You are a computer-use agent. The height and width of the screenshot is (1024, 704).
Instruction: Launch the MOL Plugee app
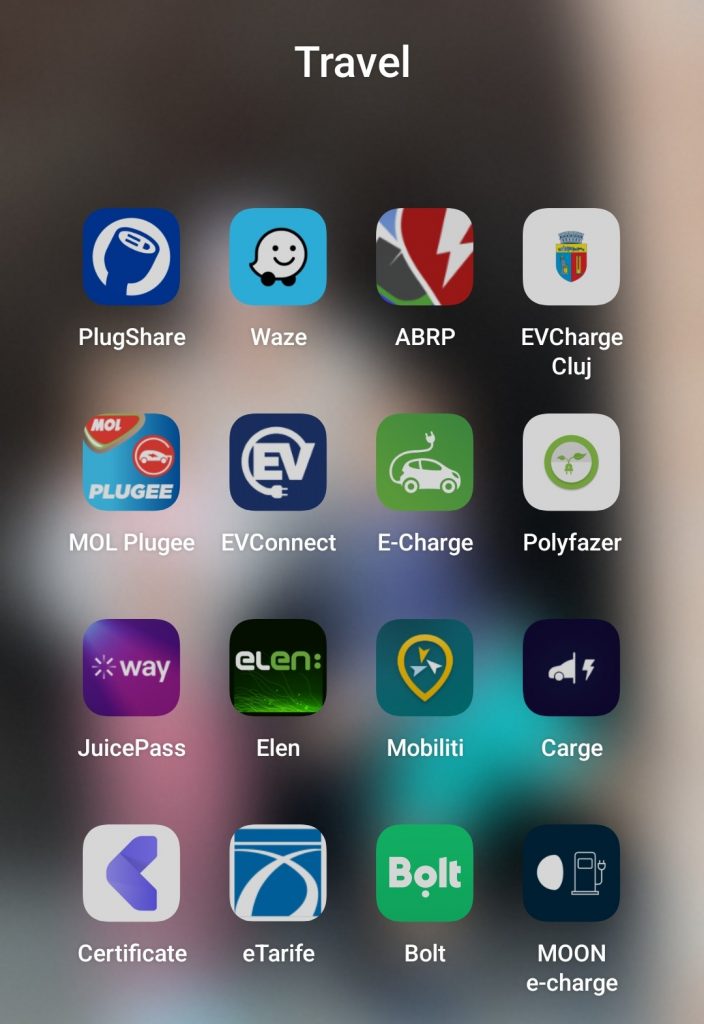pyautogui.click(x=131, y=462)
